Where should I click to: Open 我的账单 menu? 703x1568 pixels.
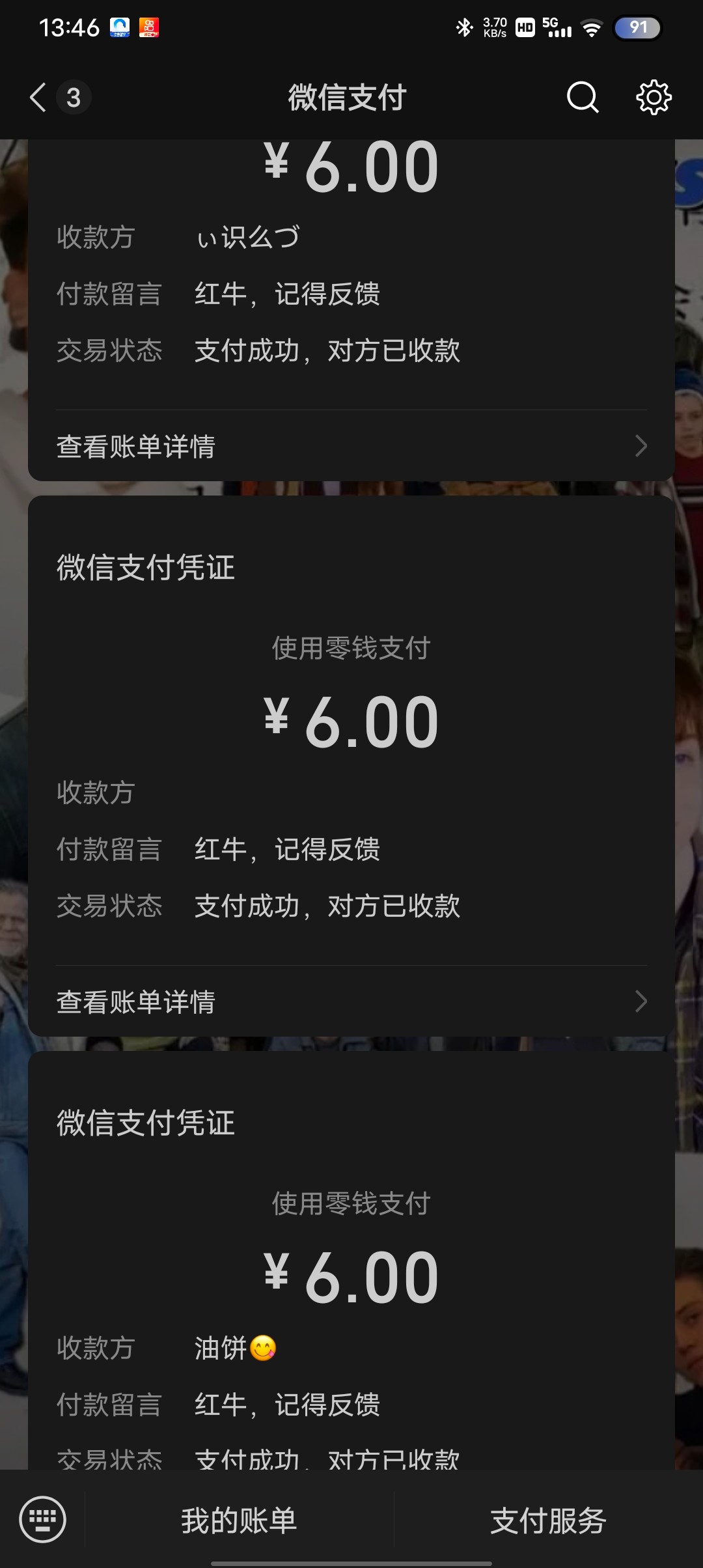[239, 1521]
